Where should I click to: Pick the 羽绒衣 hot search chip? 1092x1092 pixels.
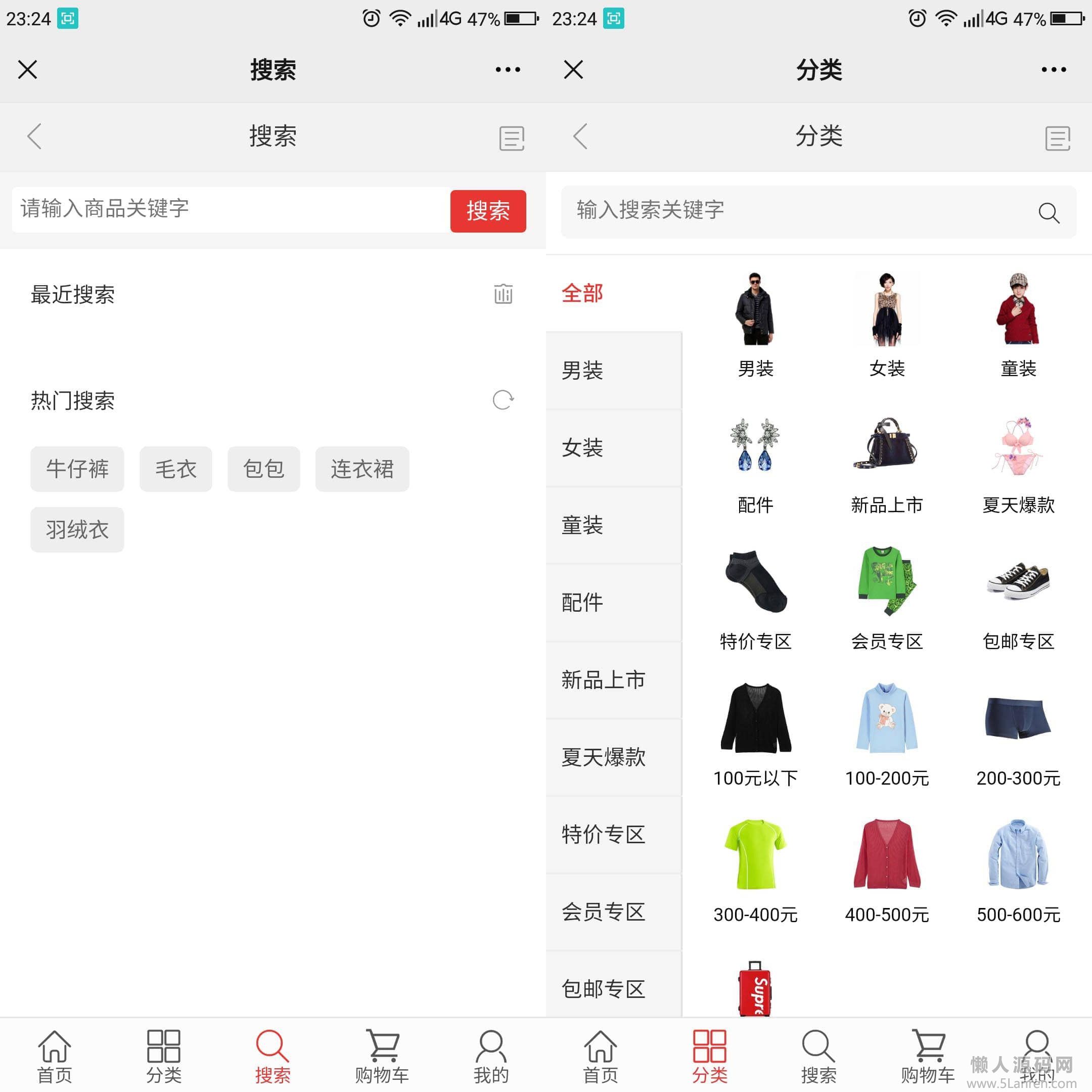pyautogui.click(x=77, y=530)
